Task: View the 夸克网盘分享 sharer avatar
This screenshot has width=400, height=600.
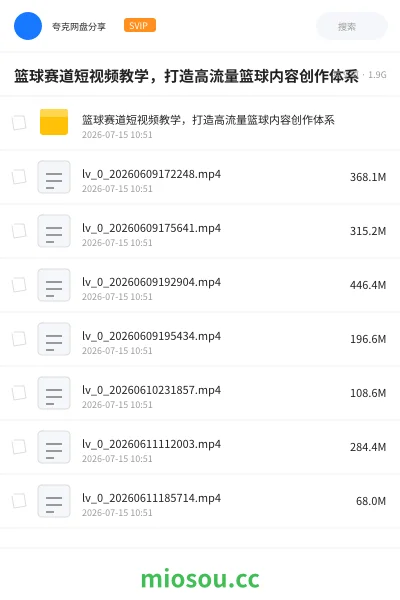Action: click(x=28, y=26)
